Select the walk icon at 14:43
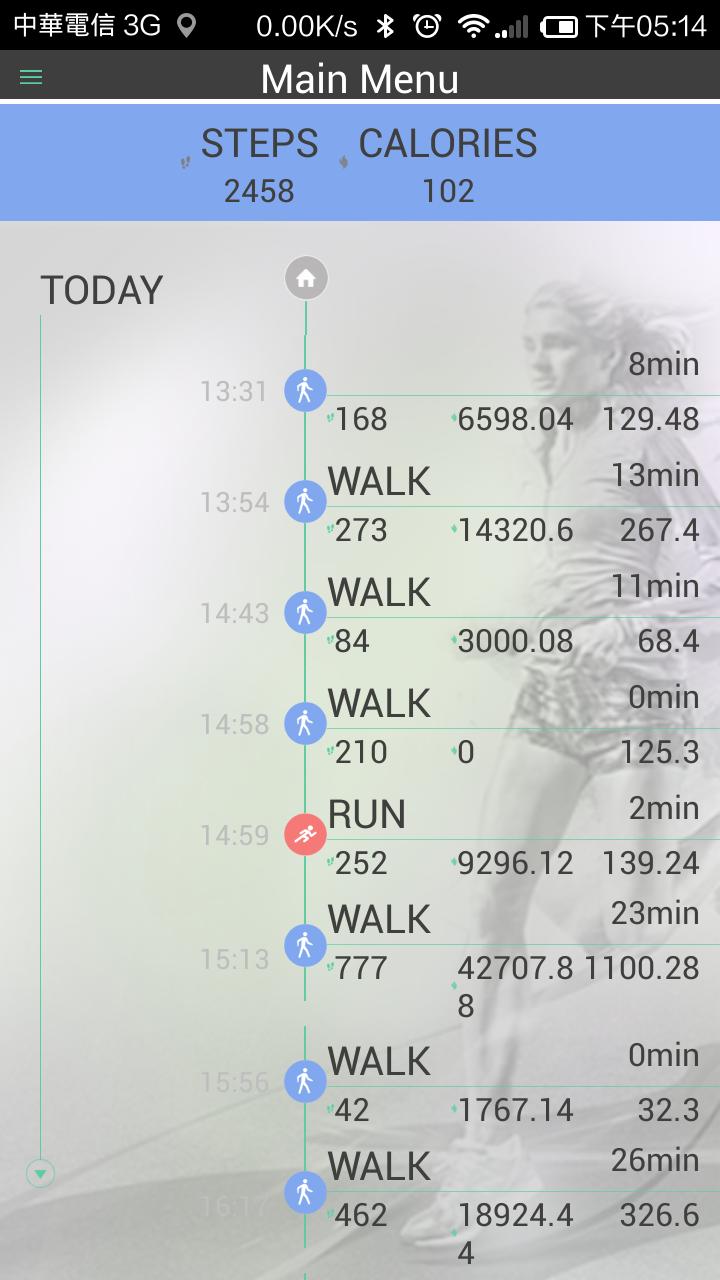The image size is (720, 1280). (x=305, y=612)
